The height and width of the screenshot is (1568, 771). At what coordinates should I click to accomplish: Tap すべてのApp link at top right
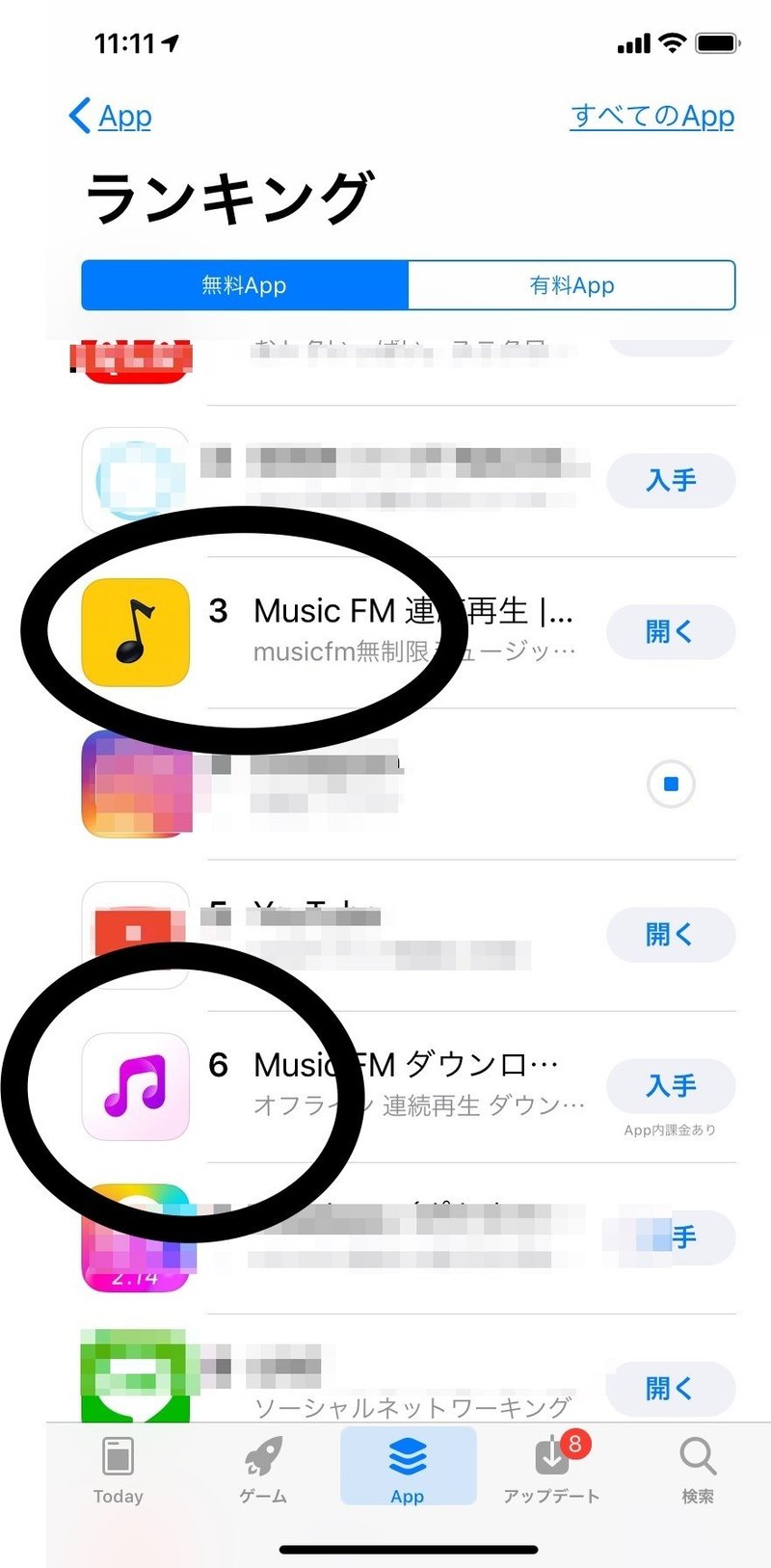[651, 116]
